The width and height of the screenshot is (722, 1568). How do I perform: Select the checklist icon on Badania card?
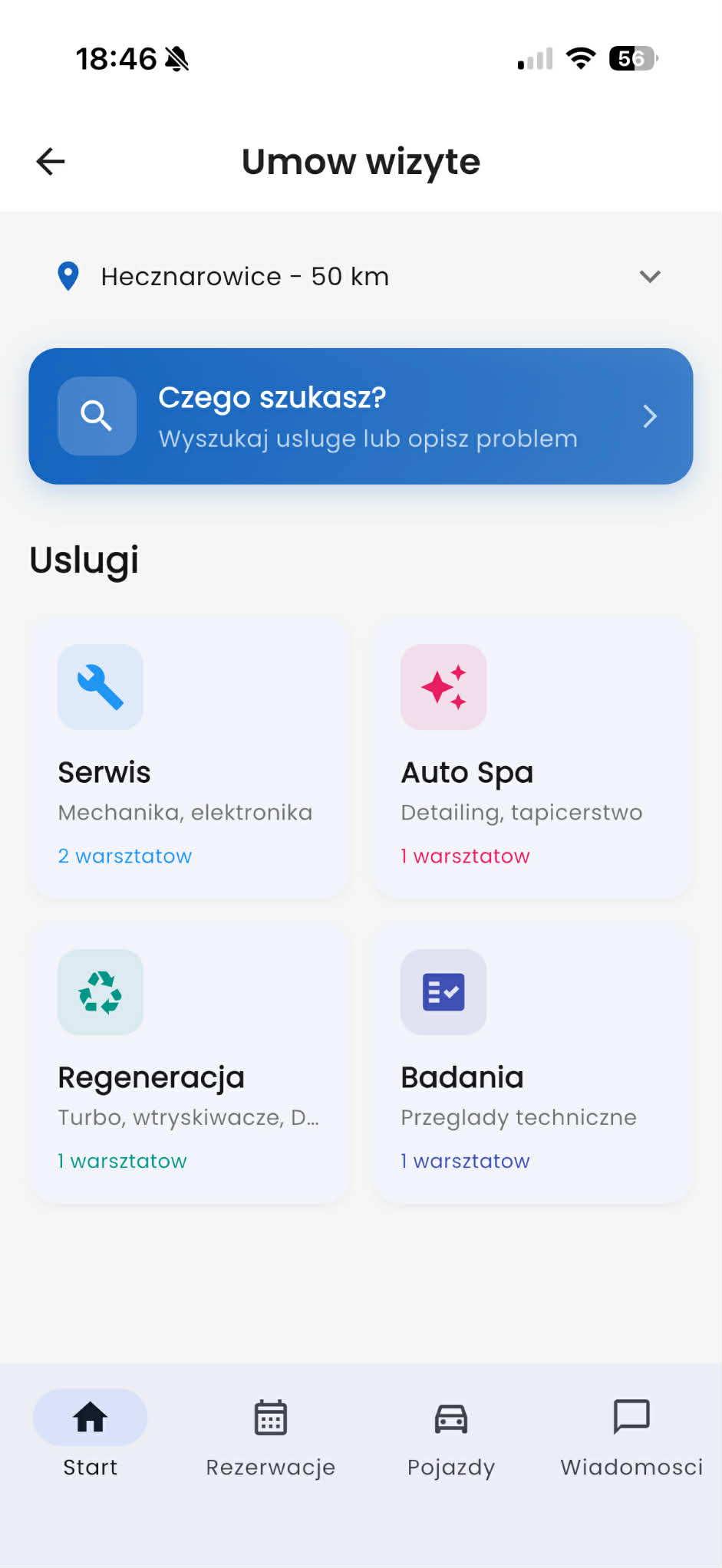tap(443, 991)
